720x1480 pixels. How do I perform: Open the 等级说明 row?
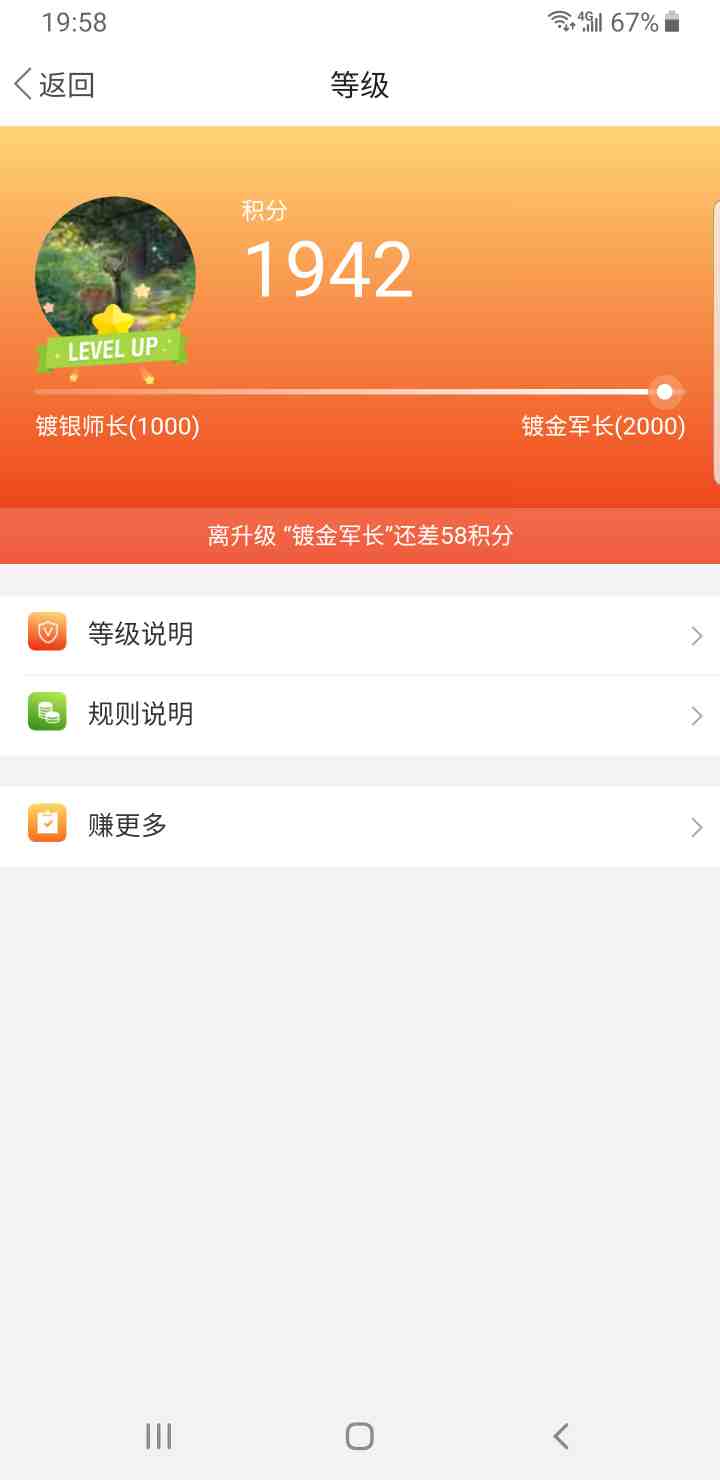(360, 635)
